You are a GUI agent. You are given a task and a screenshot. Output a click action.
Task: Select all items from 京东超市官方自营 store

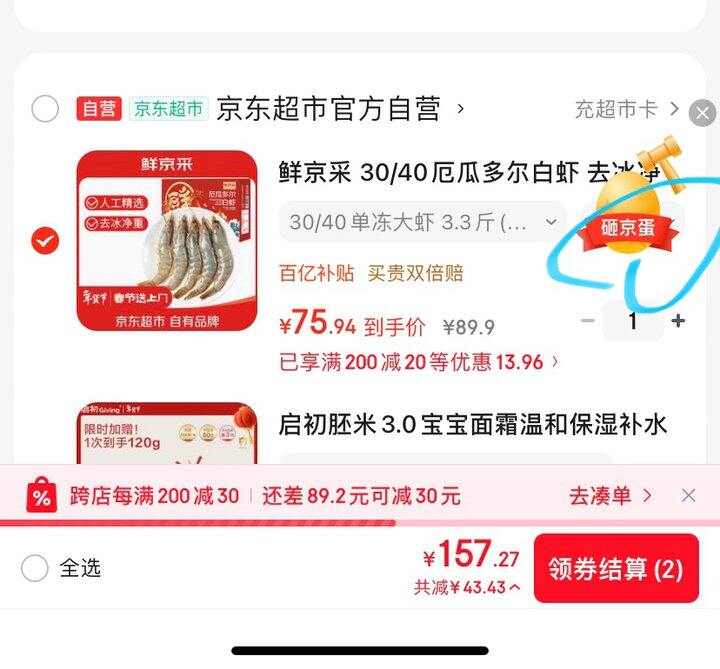click(x=45, y=108)
